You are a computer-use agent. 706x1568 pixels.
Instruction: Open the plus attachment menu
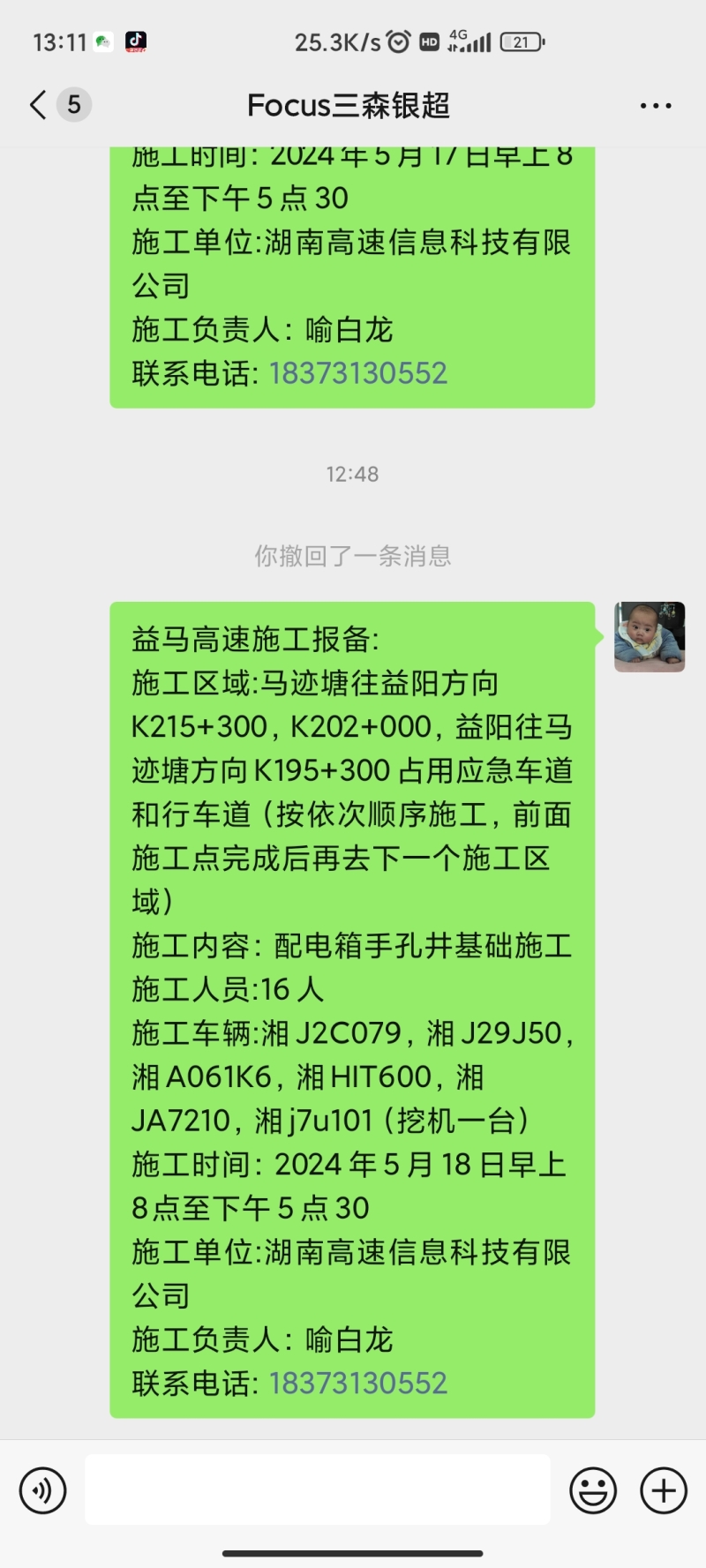click(x=664, y=1490)
